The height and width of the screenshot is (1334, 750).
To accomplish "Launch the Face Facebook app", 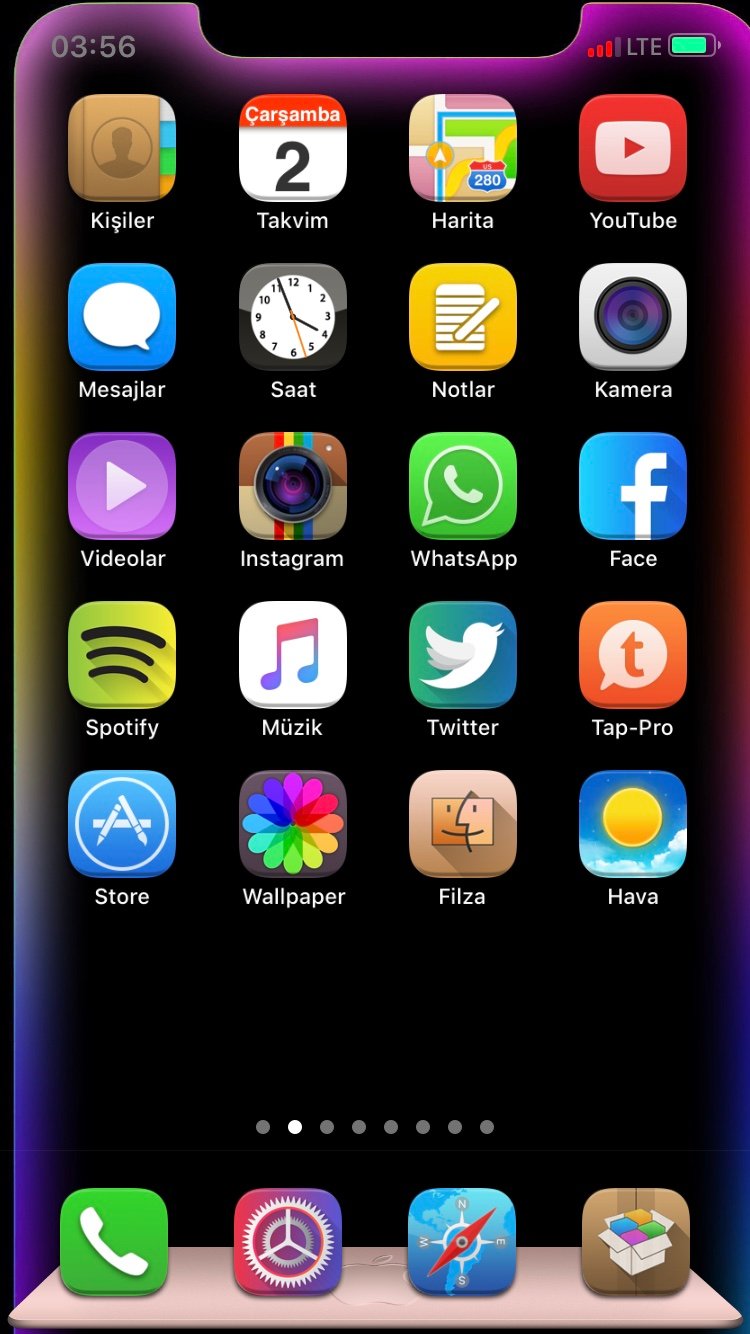I will coord(633,486).
